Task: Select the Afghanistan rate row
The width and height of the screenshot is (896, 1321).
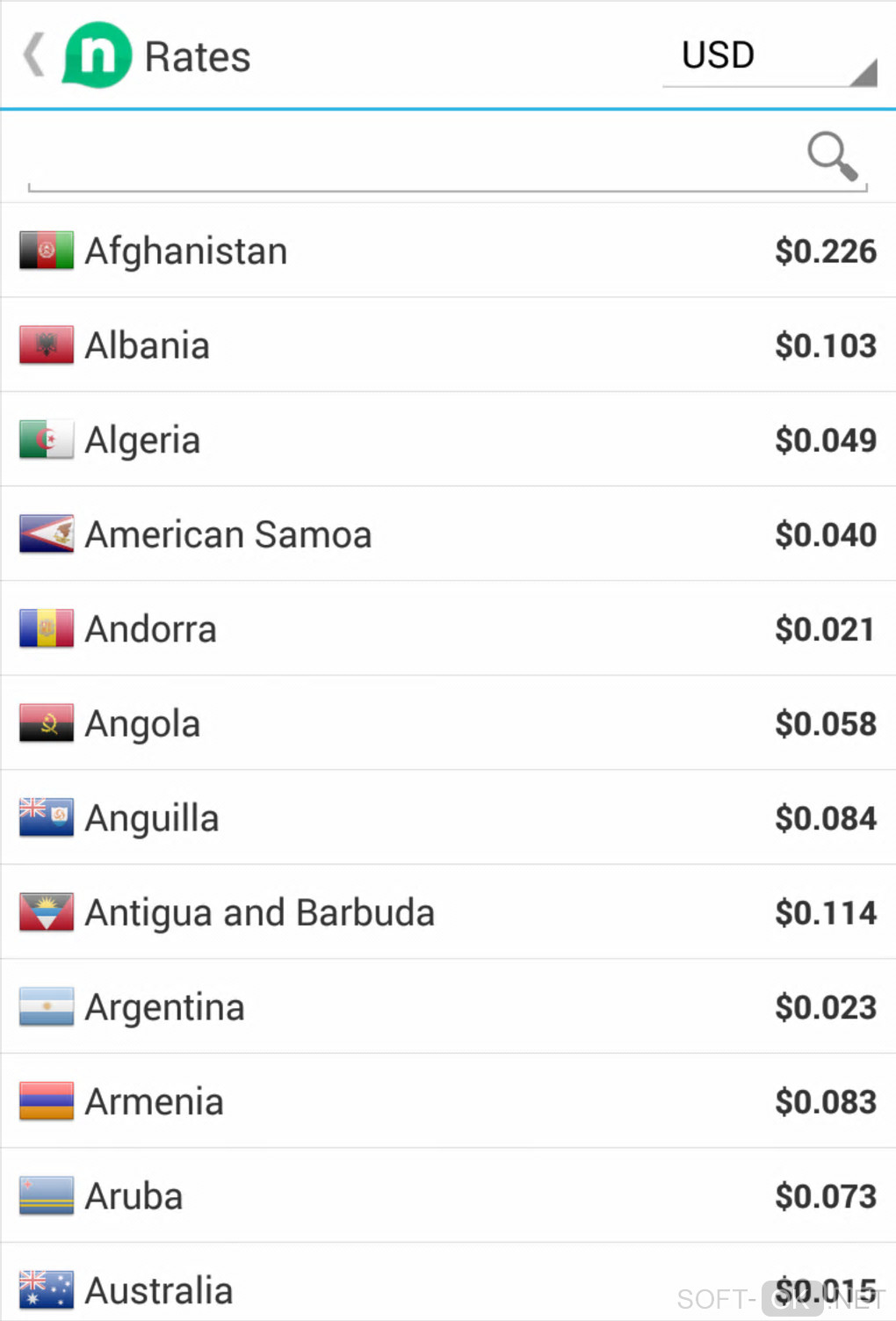Action: point(448,251)
